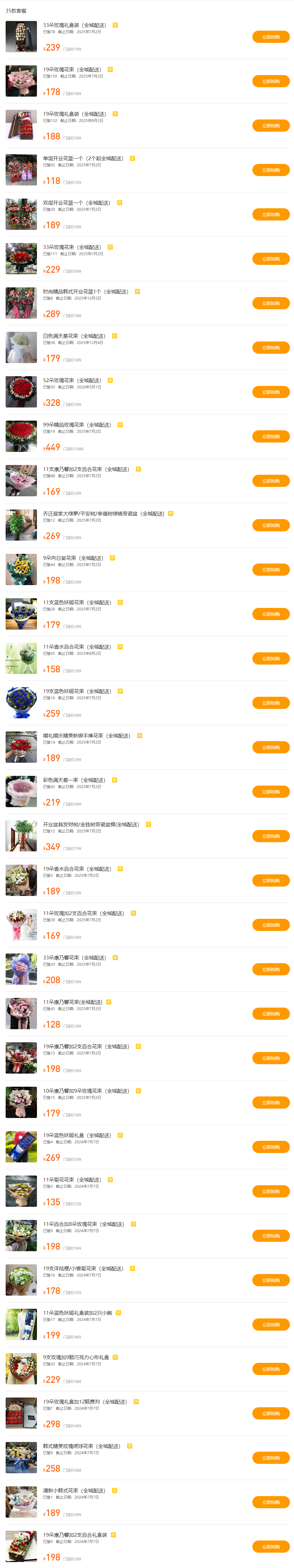Tap 立即抢购 for 白色满天星花束

(271, 347)
